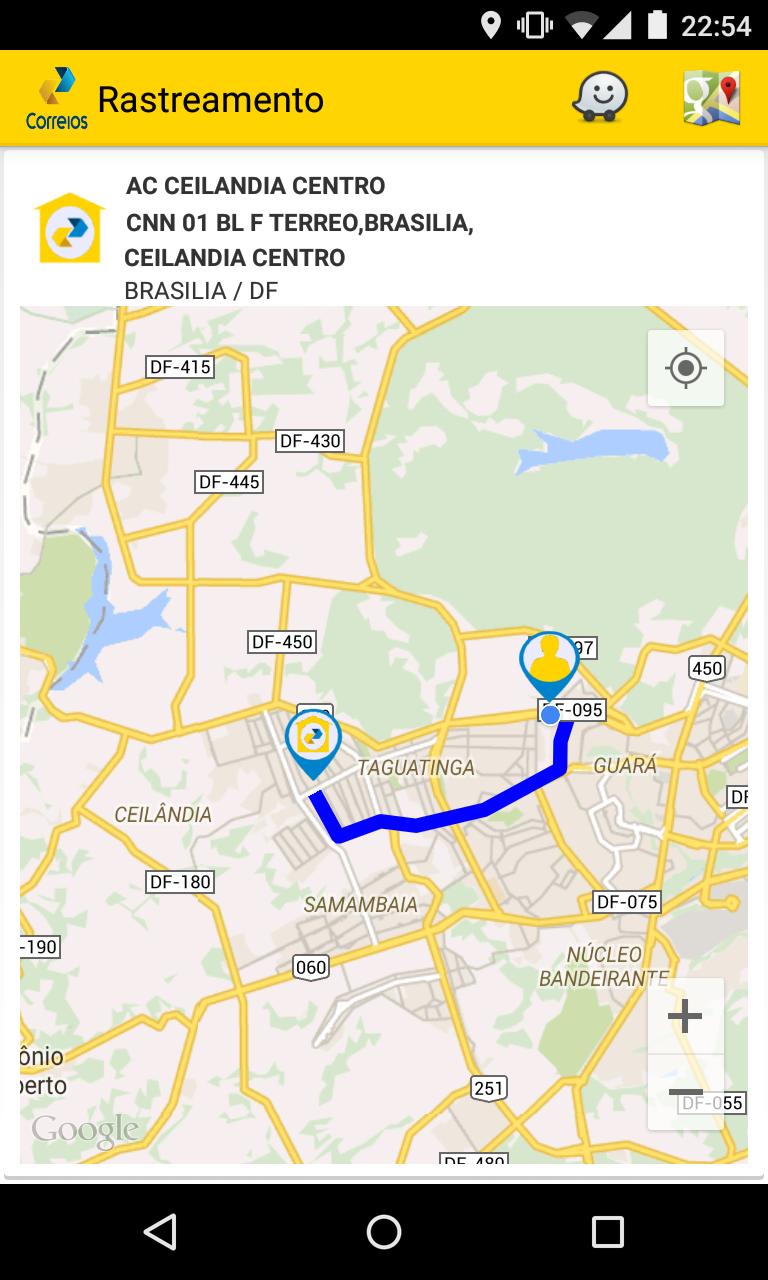Image resolution: width=768 pixels, height=1280 pixels.
Task: Open route in Google Maps
Action: coord(711,99)
